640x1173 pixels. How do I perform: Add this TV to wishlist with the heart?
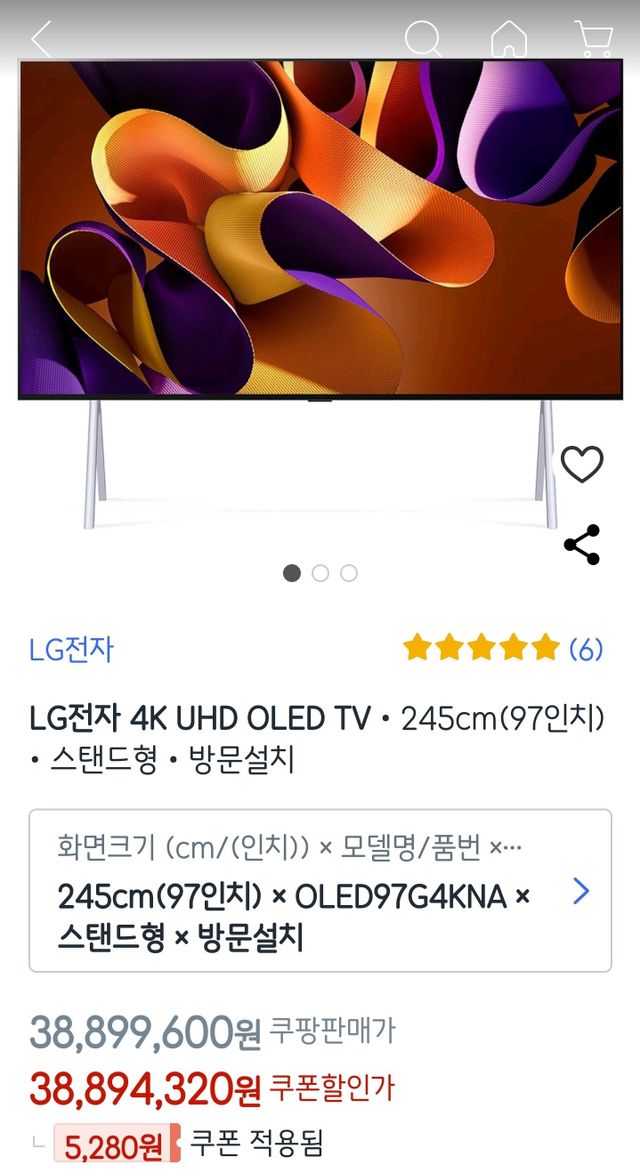(x=581, y=465)
